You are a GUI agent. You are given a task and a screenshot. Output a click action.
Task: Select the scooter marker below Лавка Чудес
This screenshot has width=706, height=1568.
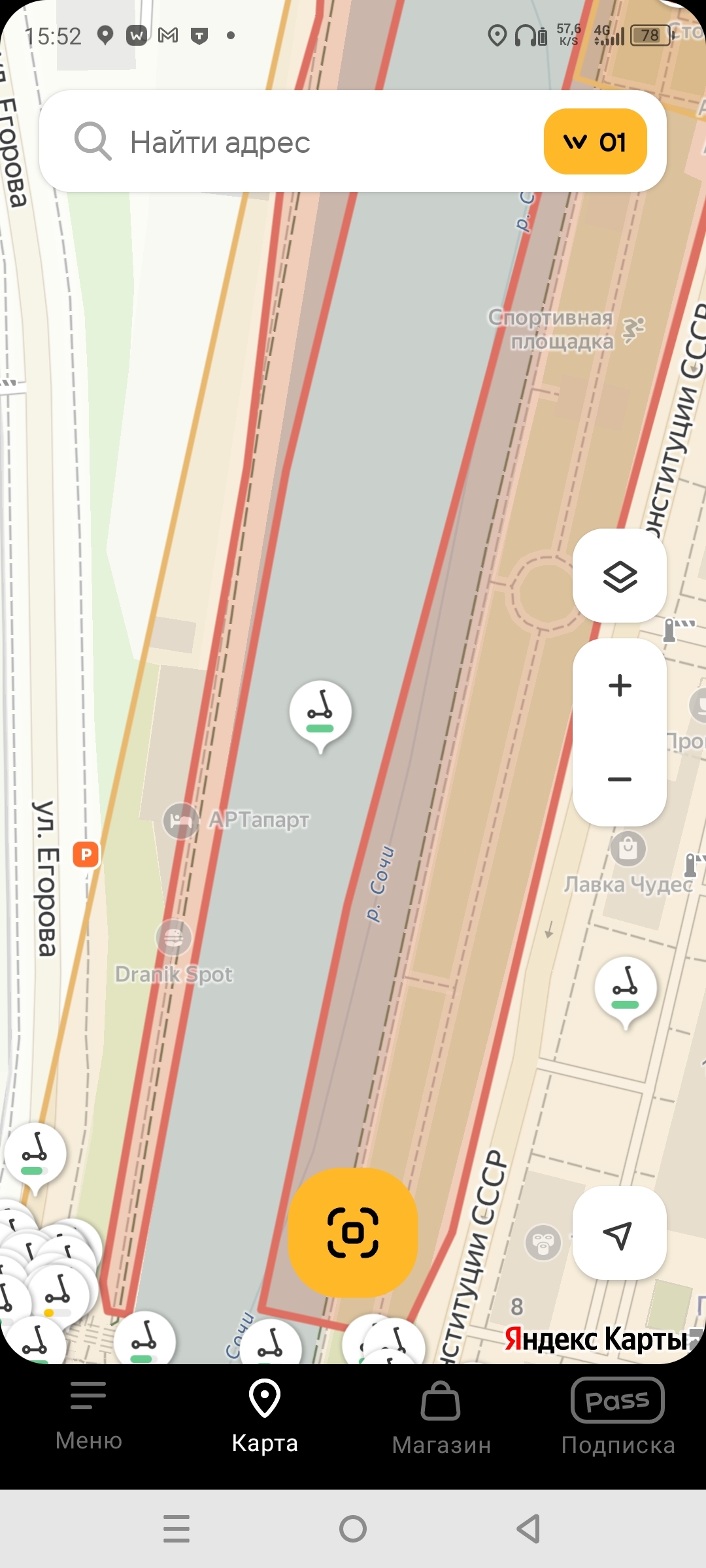626,988
